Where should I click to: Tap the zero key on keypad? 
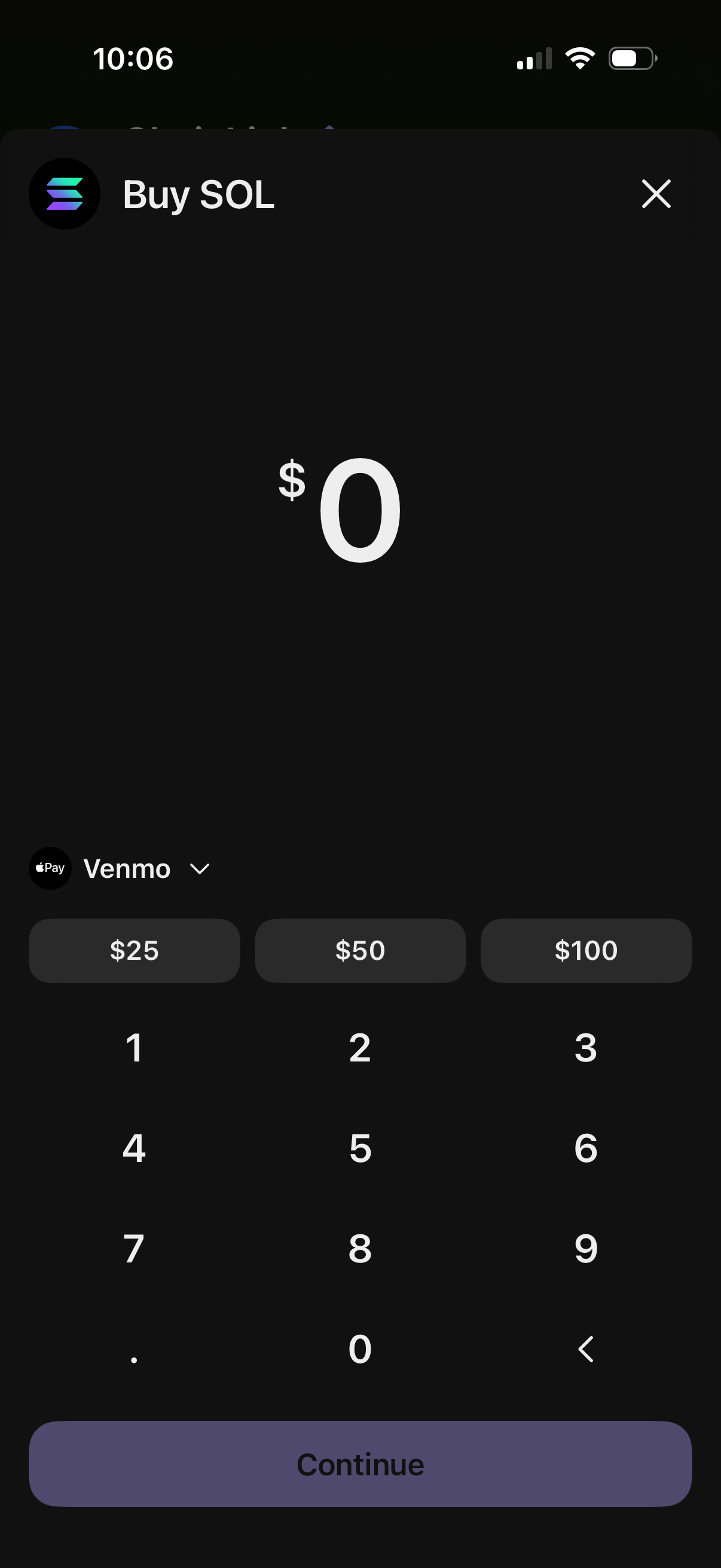[359, 1349]
